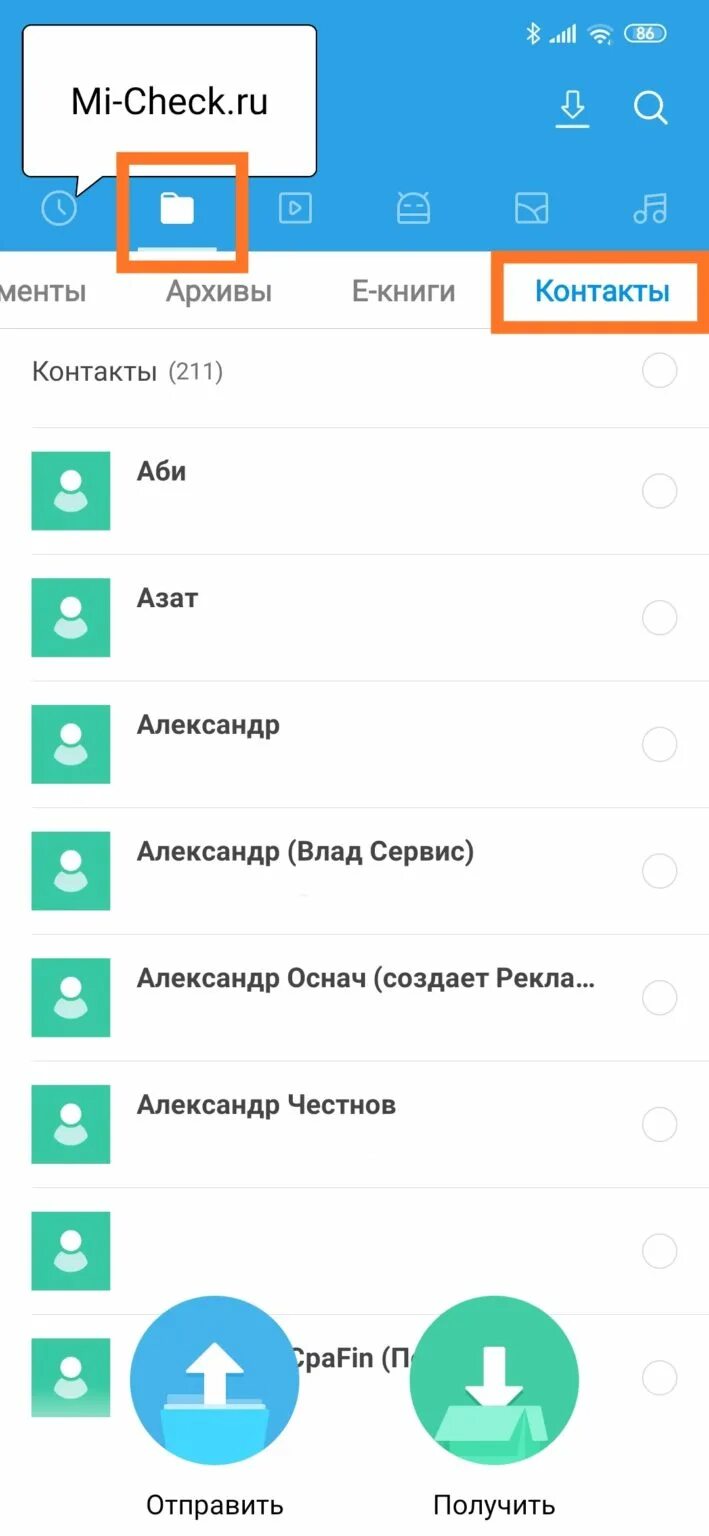Tap the Получить receive button
The height and width of the screenshot is (1536, 709).
pos(494,1381)
